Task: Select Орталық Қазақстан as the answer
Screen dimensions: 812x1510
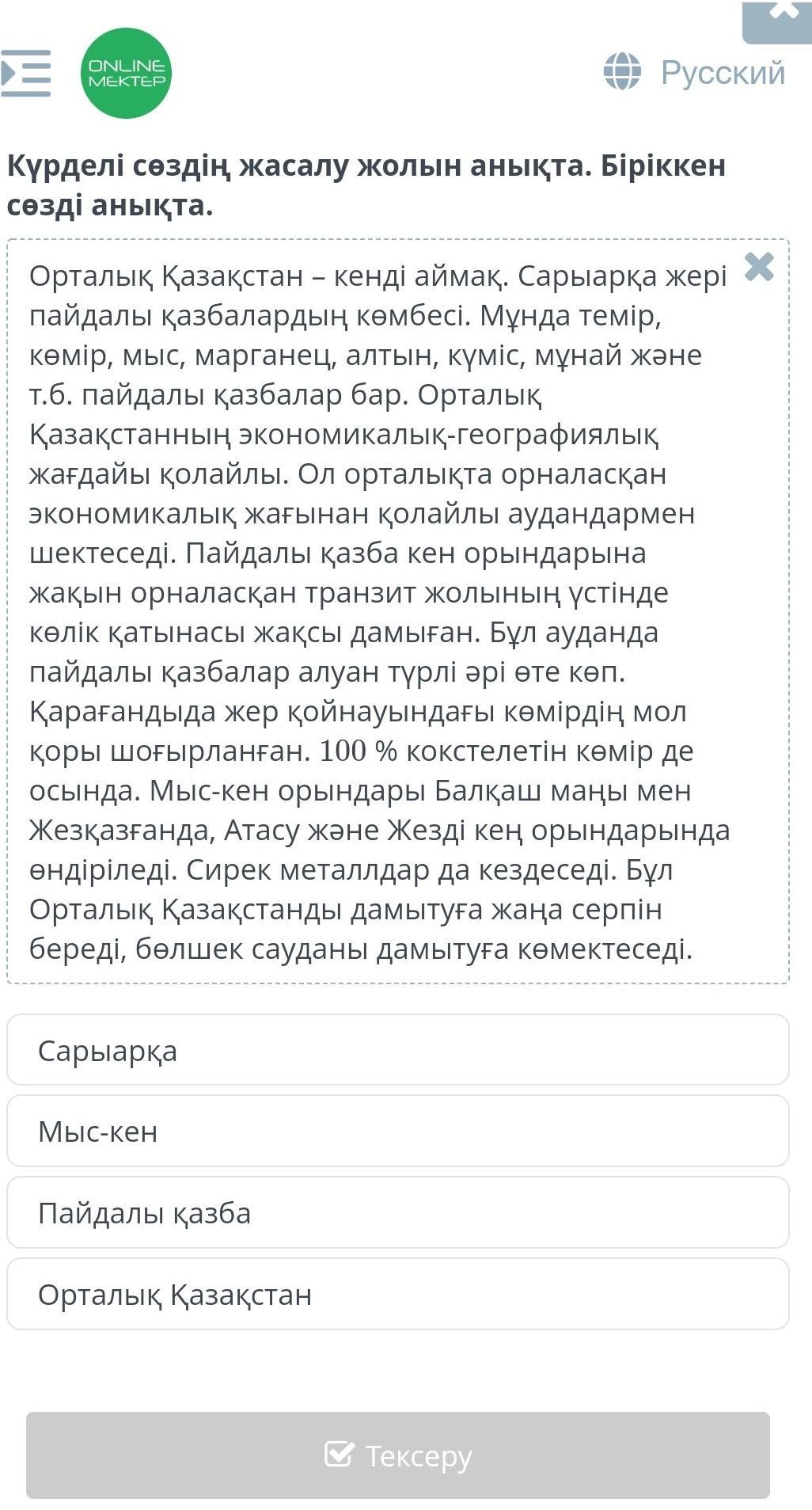Action: pos(398,1294)
